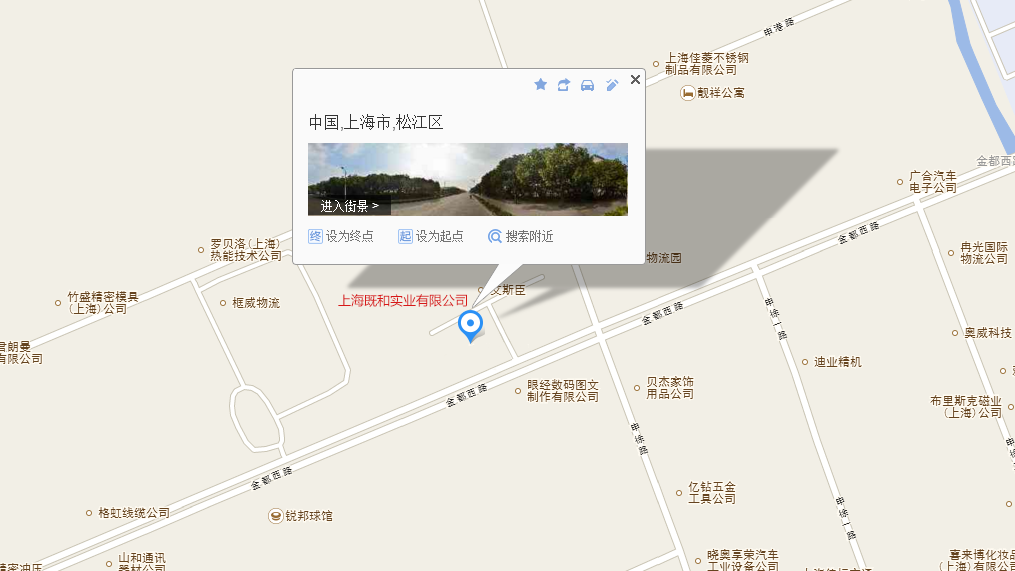Tap the blue location pin marker
Screen dimensions: 1015x571
[x=470, y=324]
